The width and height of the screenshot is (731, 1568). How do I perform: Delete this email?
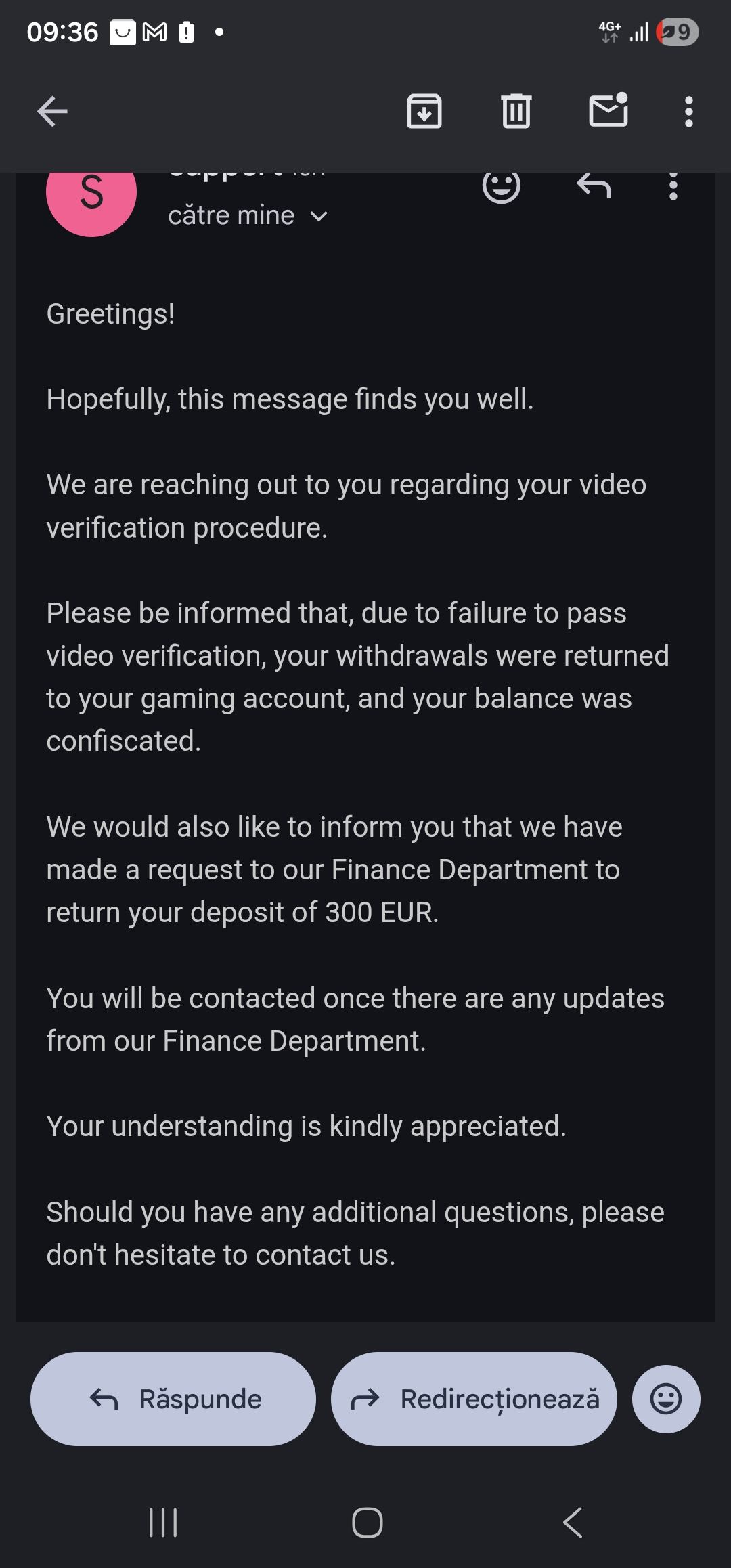[x=516, y=112]
